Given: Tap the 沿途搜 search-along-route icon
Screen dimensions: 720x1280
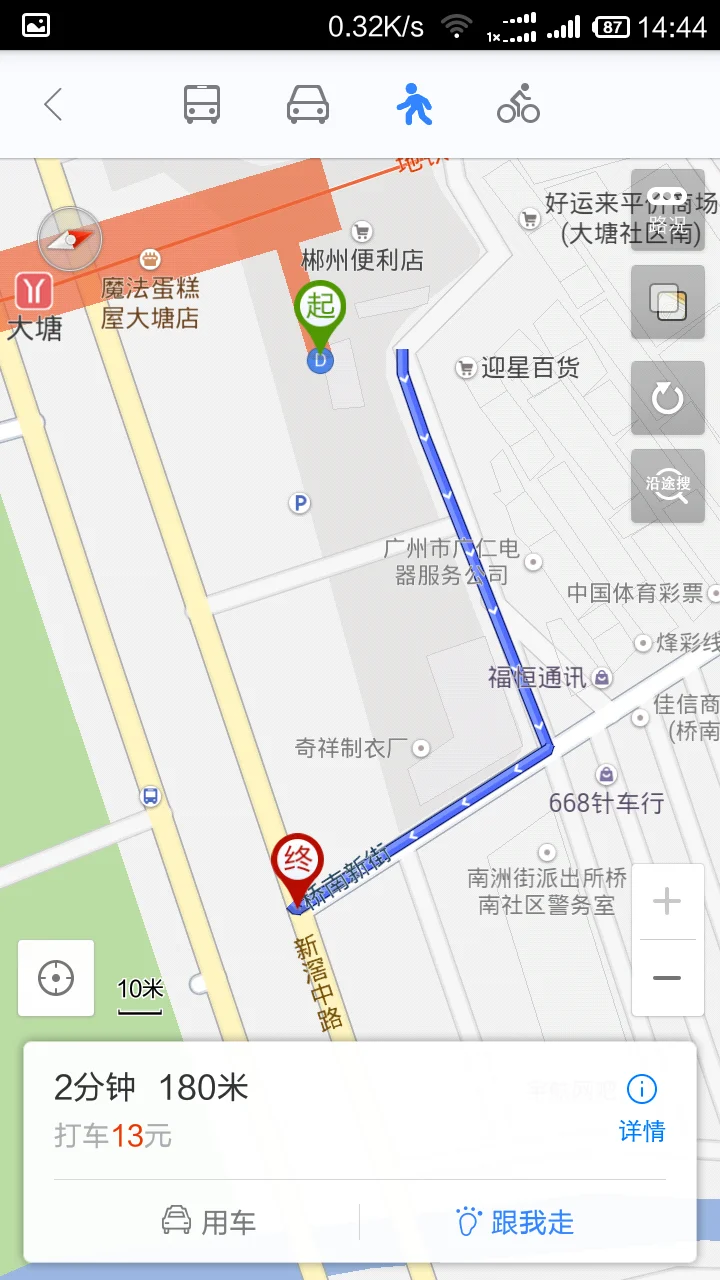Looking at the screenshot, I should click(x=667, y=487).
